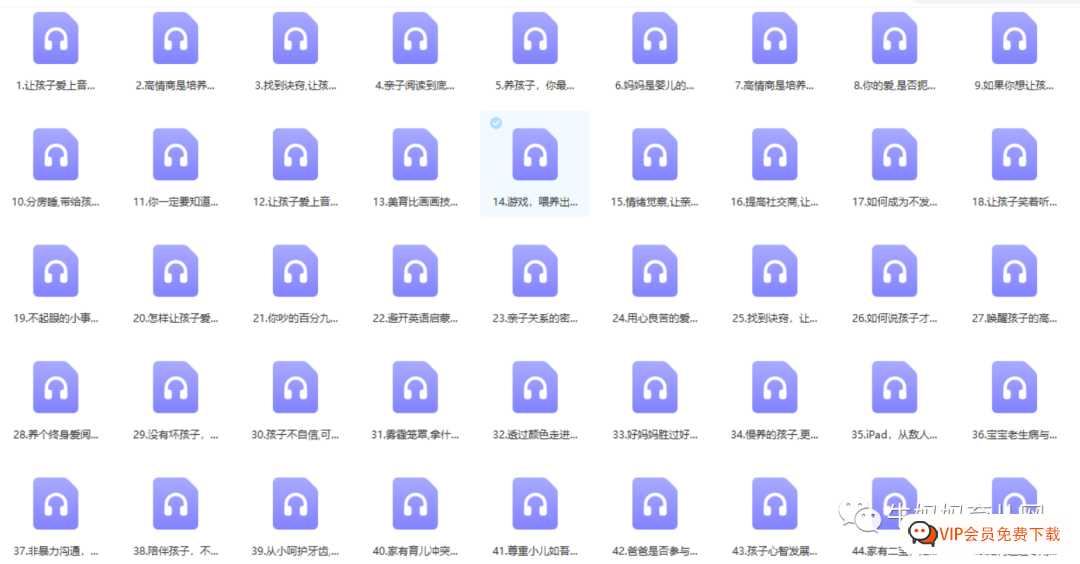This screenshot has width=1080, height=564.
Task: Open audio file 1.让孩子爱上音
Action: [55, 39]
